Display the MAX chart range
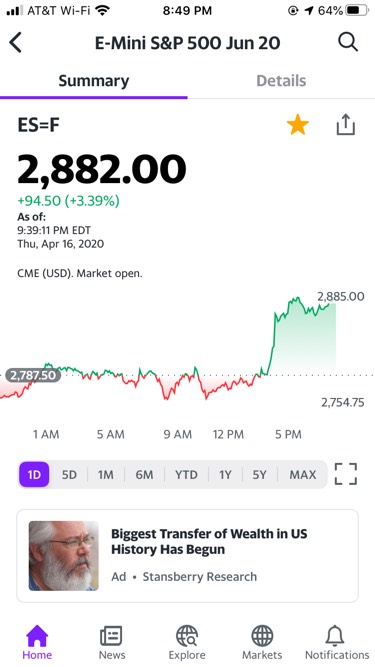This screenshot has width=375, height=667. [303, 474]
